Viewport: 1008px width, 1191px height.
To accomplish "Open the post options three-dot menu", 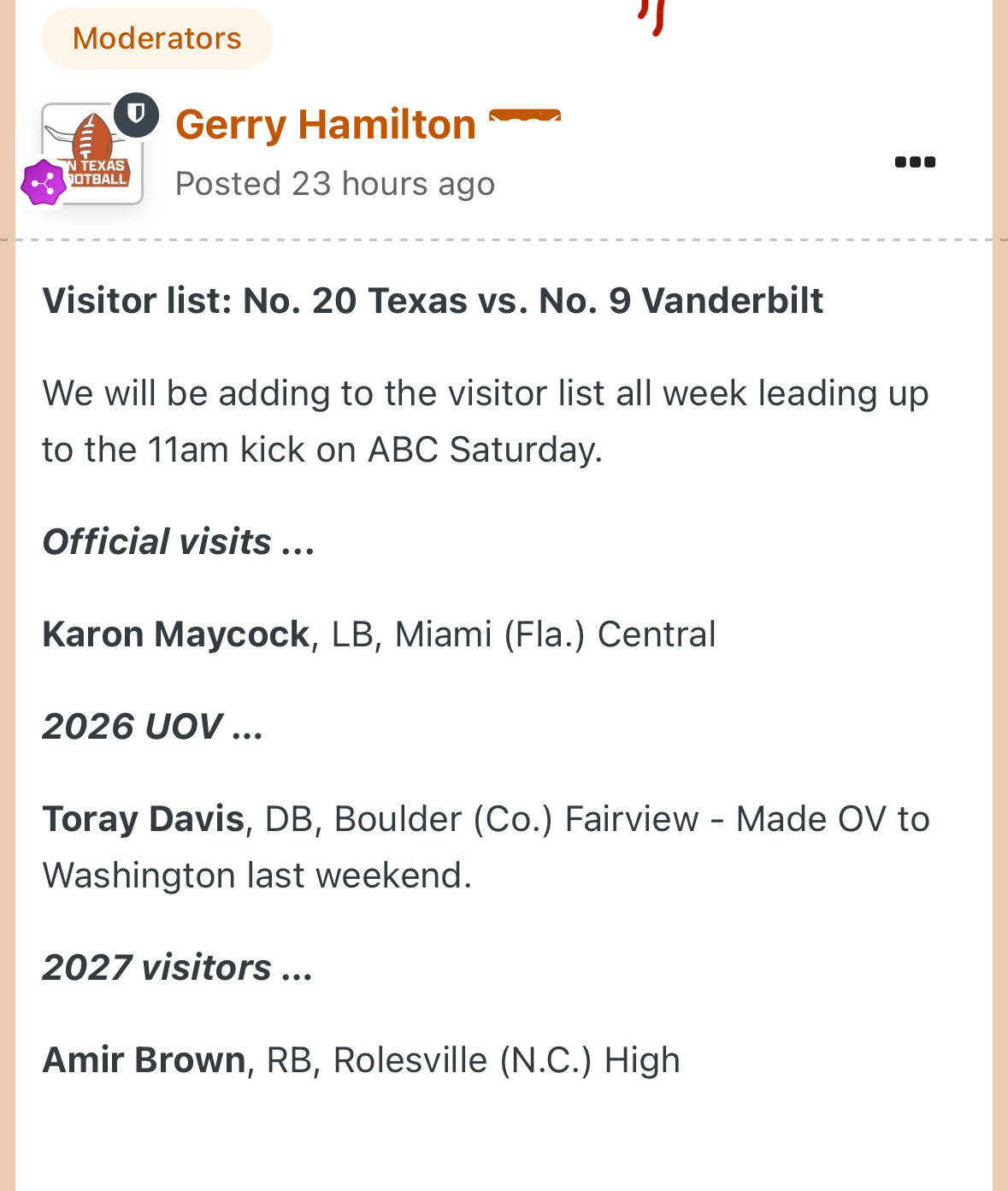I will tap(914, 162).
